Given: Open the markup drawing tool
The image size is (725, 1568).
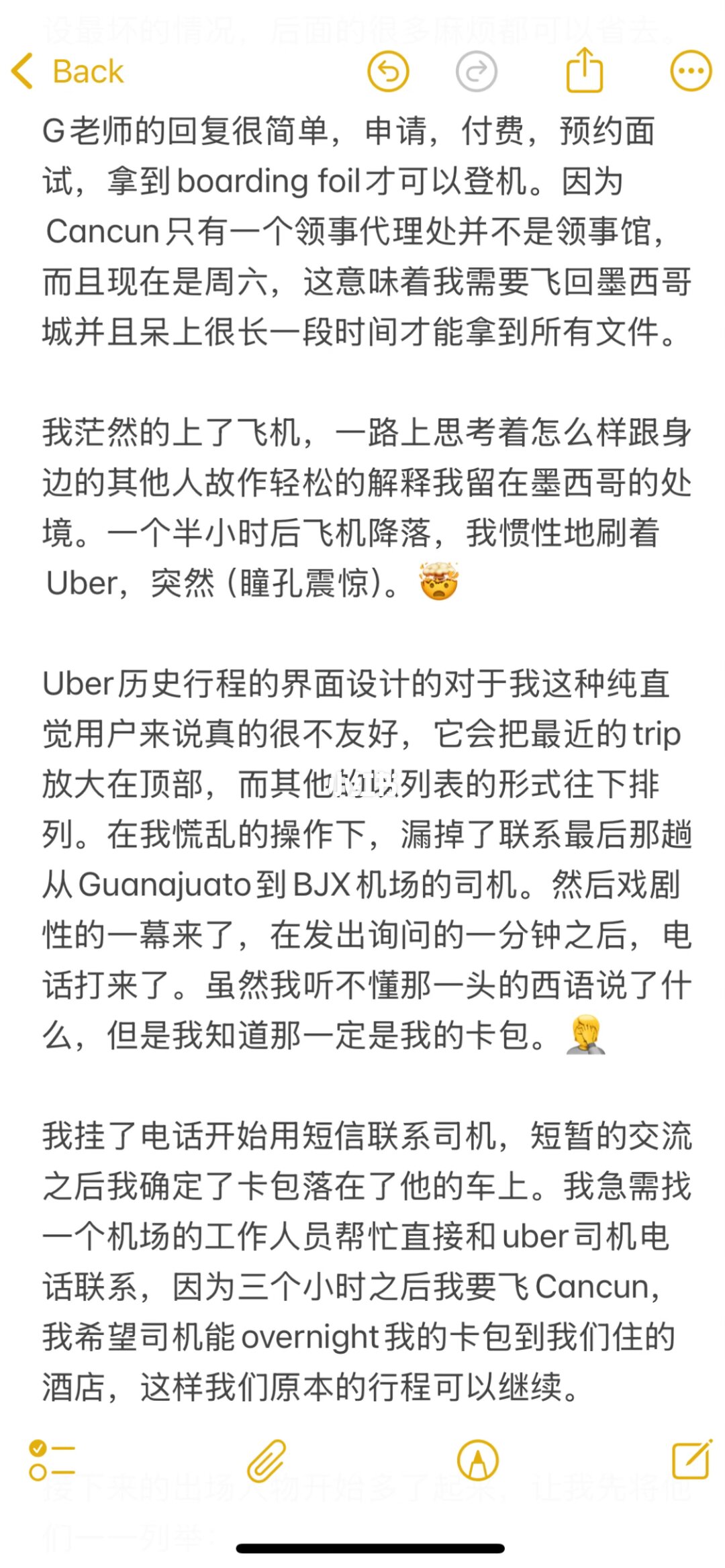Looking at the screenshot, I should (477, 1461).
